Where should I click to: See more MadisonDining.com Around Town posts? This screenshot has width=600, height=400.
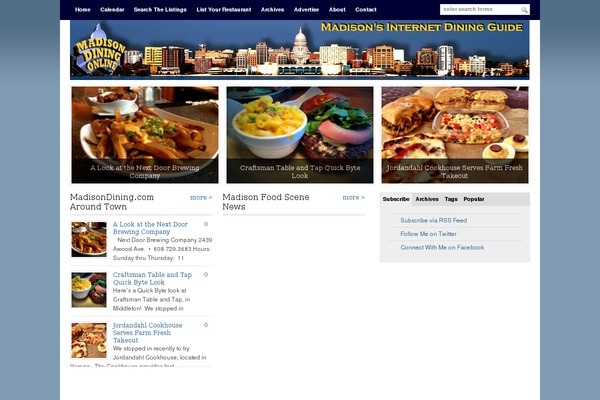(x=201, y=197)
